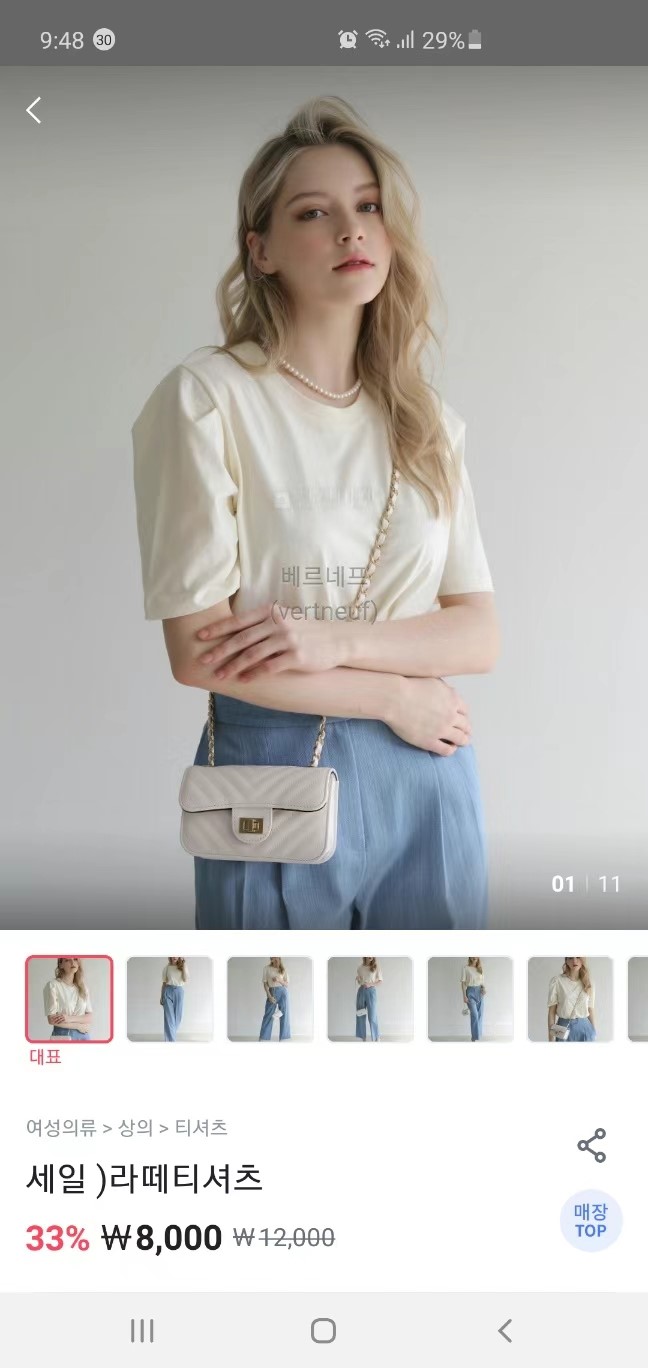Screen dimensions: 648x1368
Task: Select the fifth product thumbnail
Action: 470,999
